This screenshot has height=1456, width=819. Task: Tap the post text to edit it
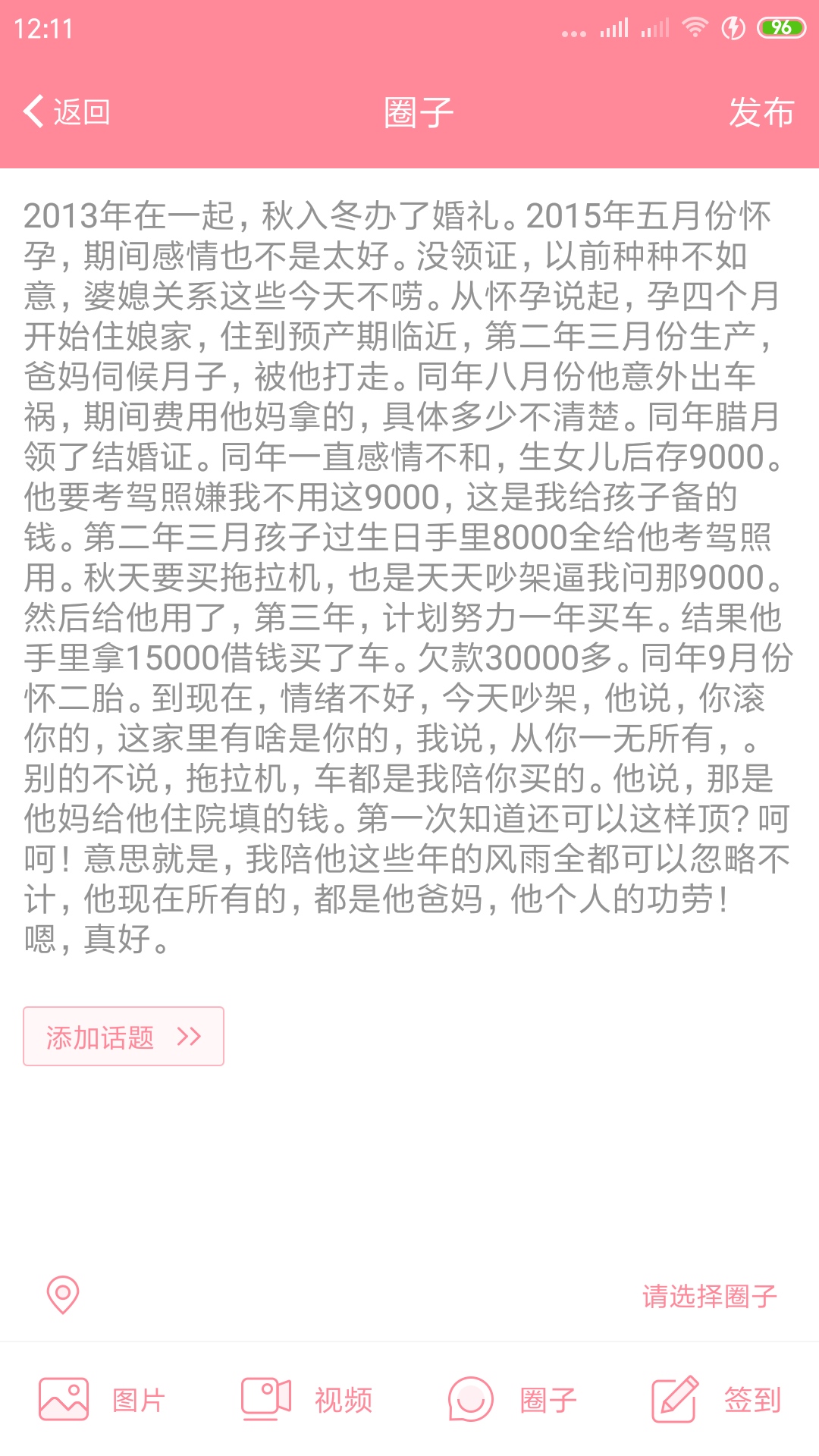[x=408, y=576]
